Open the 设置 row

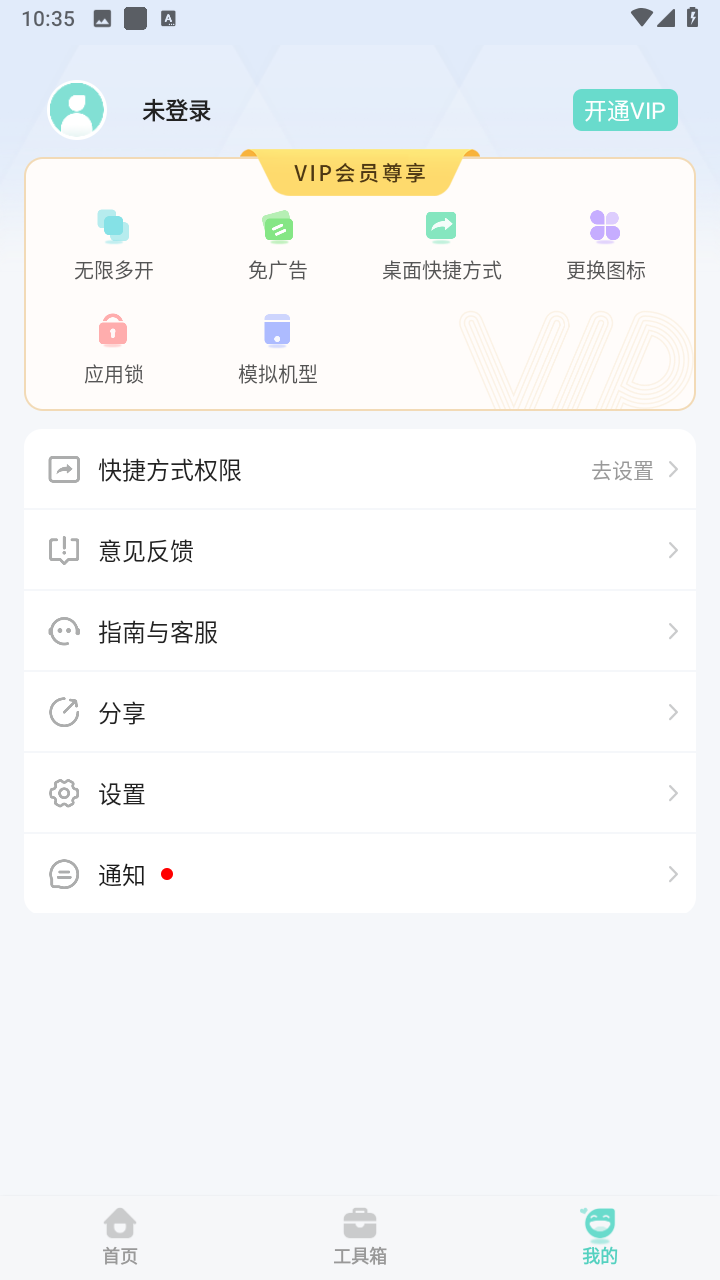[360, 794]
